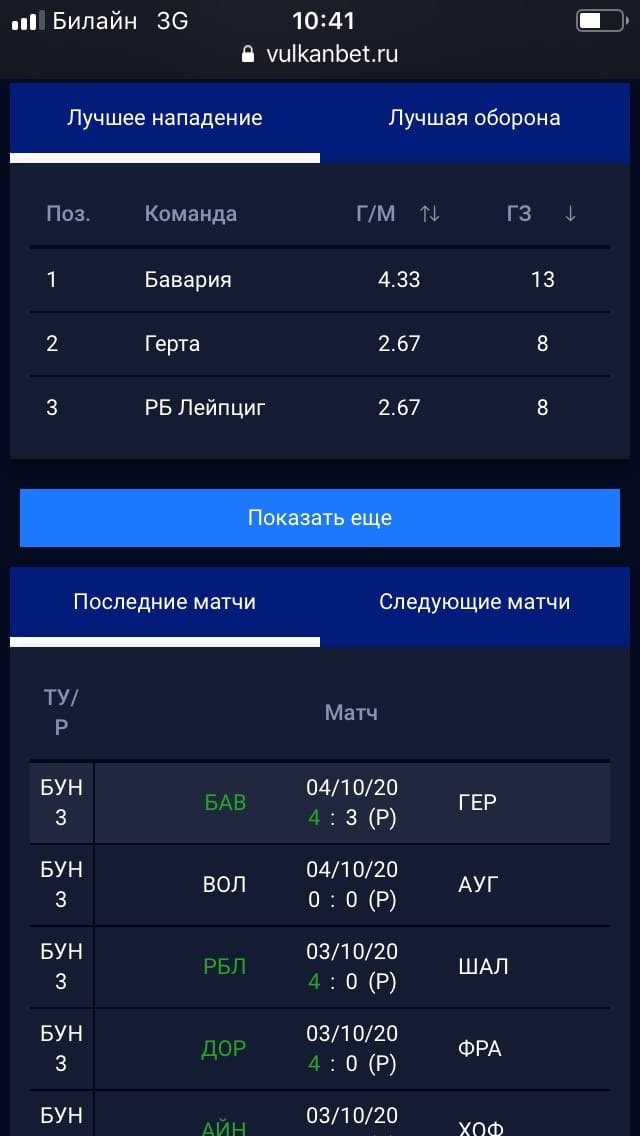Open the РБЛ vs ШАЛ match
Image resolution: width=640 pixels, height=1136 pixels.
coord(351,967)
